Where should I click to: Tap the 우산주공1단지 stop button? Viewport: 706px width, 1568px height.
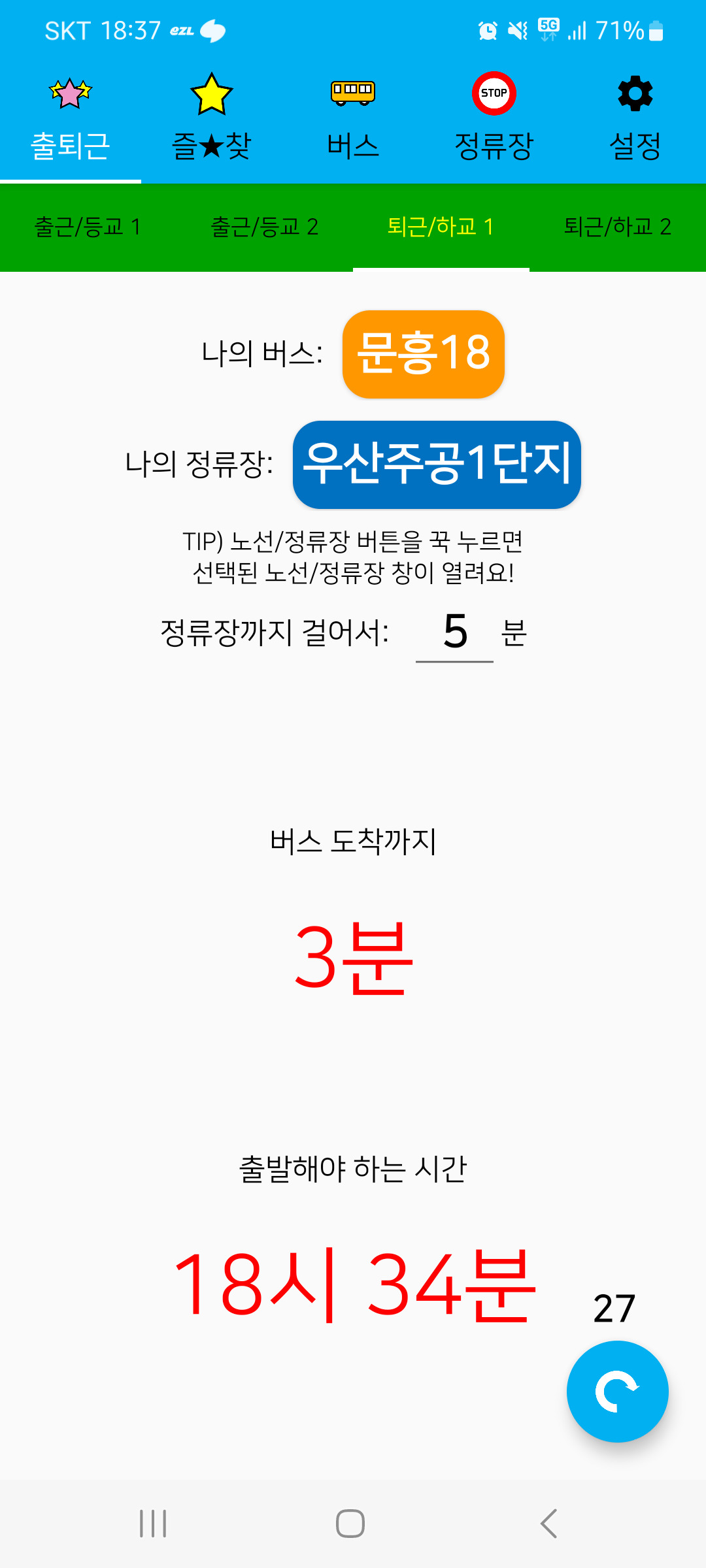pos(437,465)
